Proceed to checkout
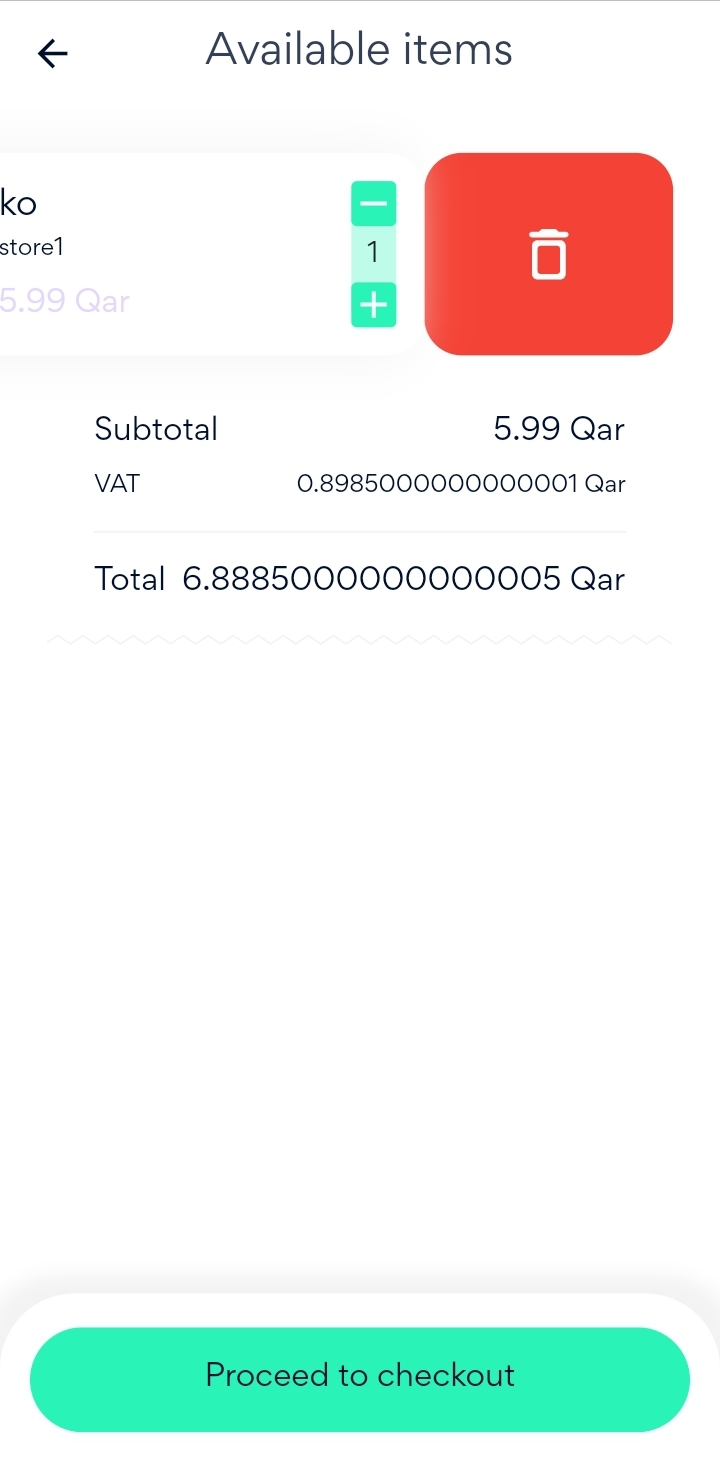The image size is (720, 1466). click(360, 1378)
